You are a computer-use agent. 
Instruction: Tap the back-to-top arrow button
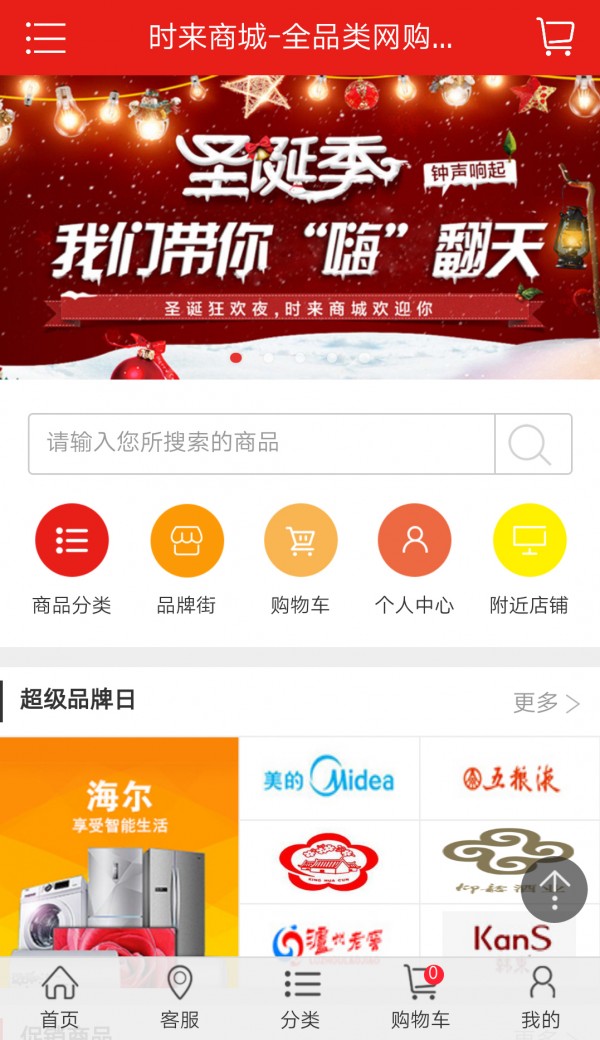pos(554,889)
